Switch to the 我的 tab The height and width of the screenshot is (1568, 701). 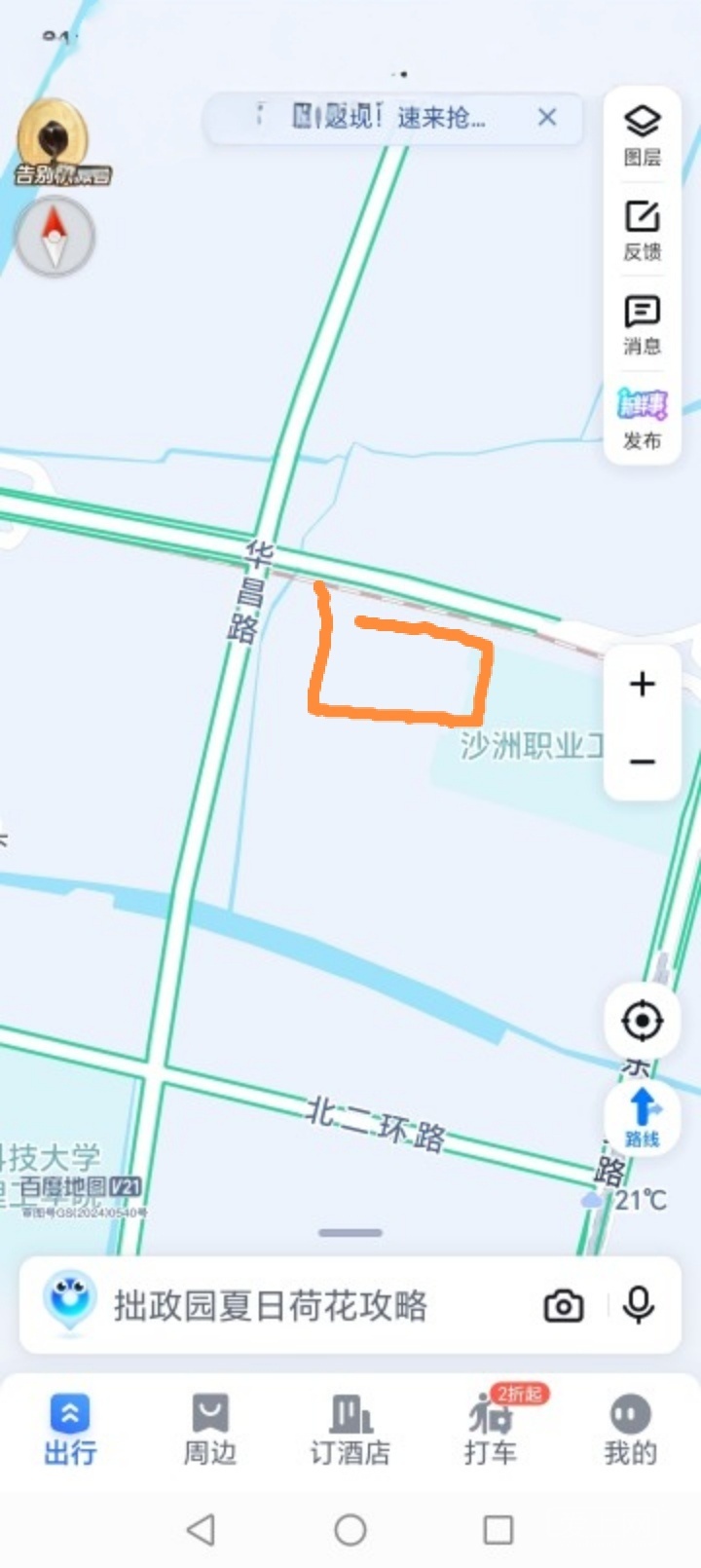tap(630, 1430)
